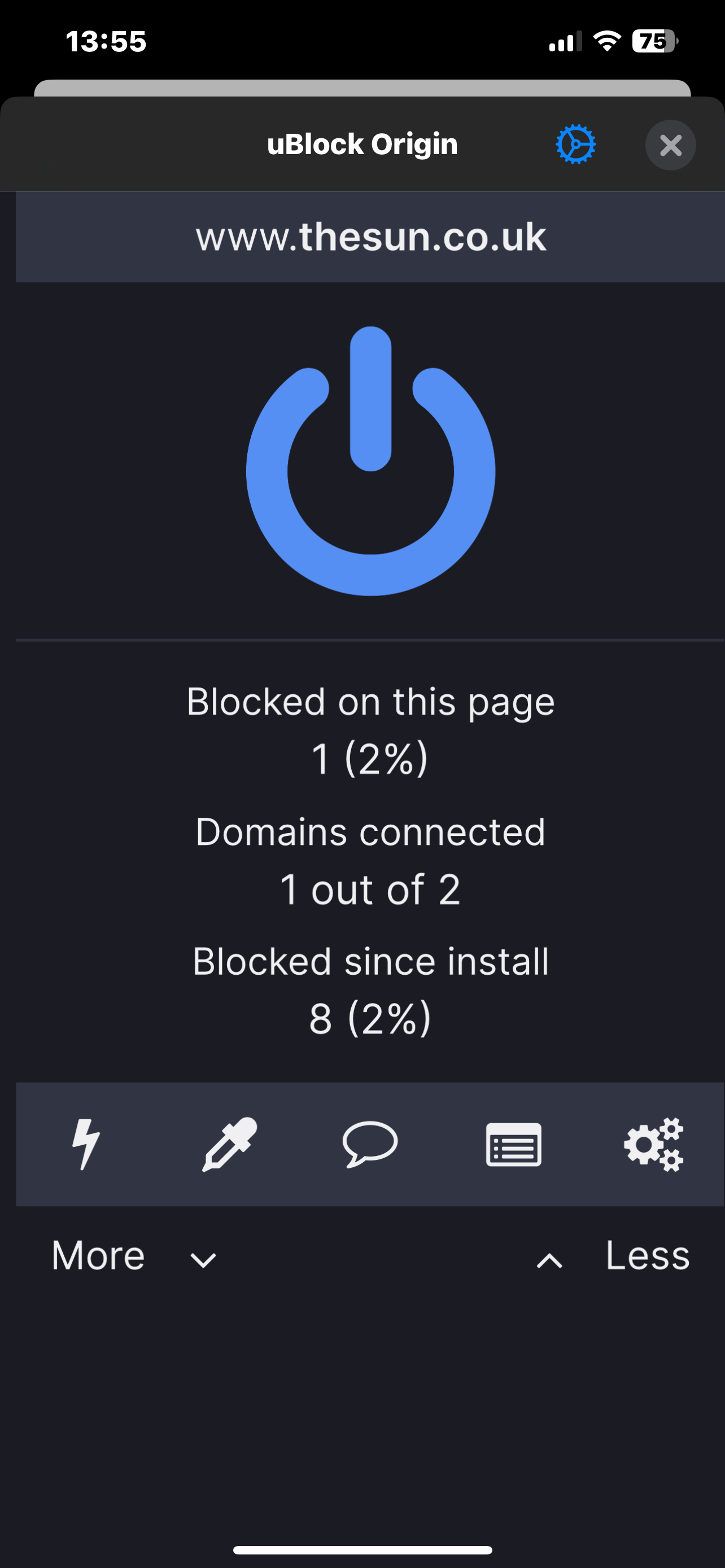Report a filter issue via chat bubble
This screenshot has width=725, height=1568.
pos(370,1144)
